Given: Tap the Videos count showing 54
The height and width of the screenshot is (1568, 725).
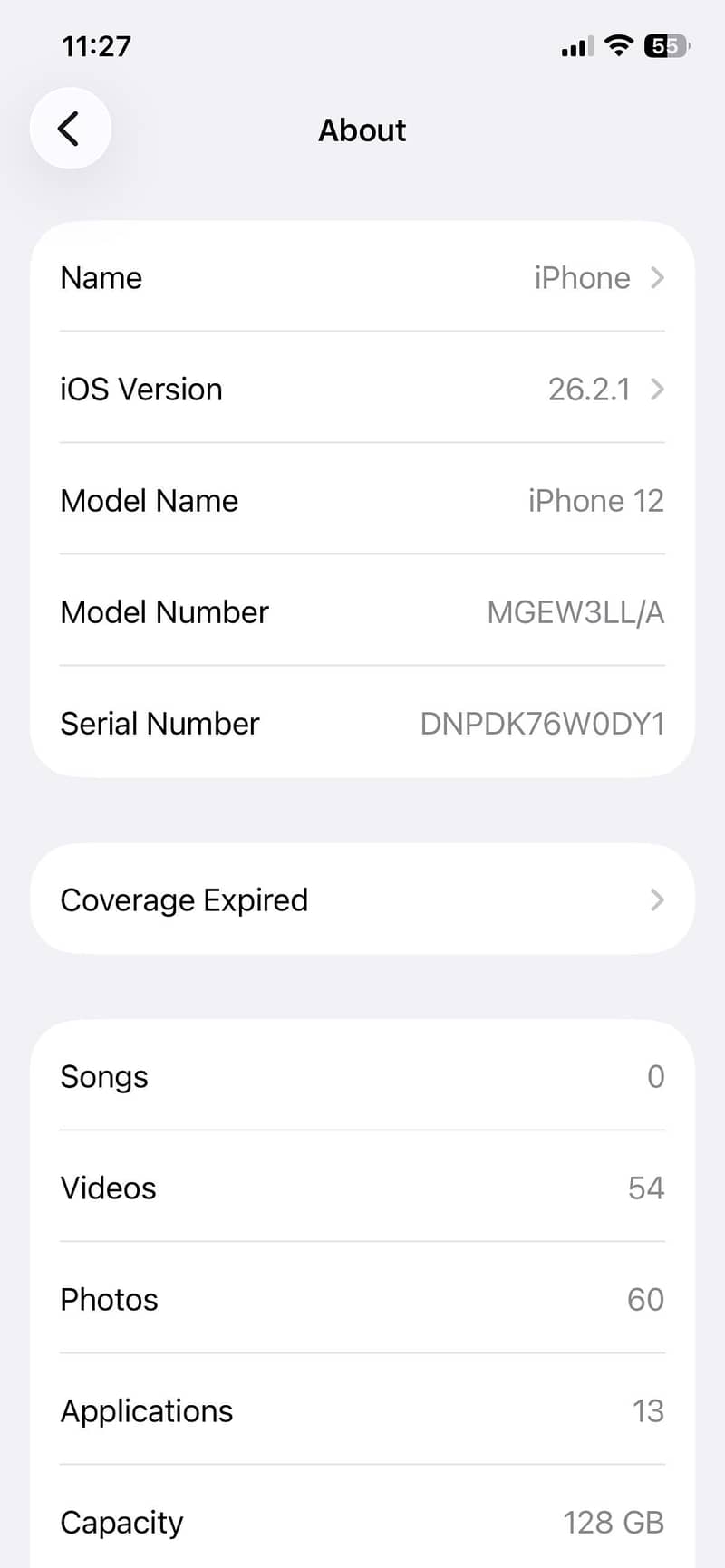Looking at the screenshot, I should [x=645, y=1188].
